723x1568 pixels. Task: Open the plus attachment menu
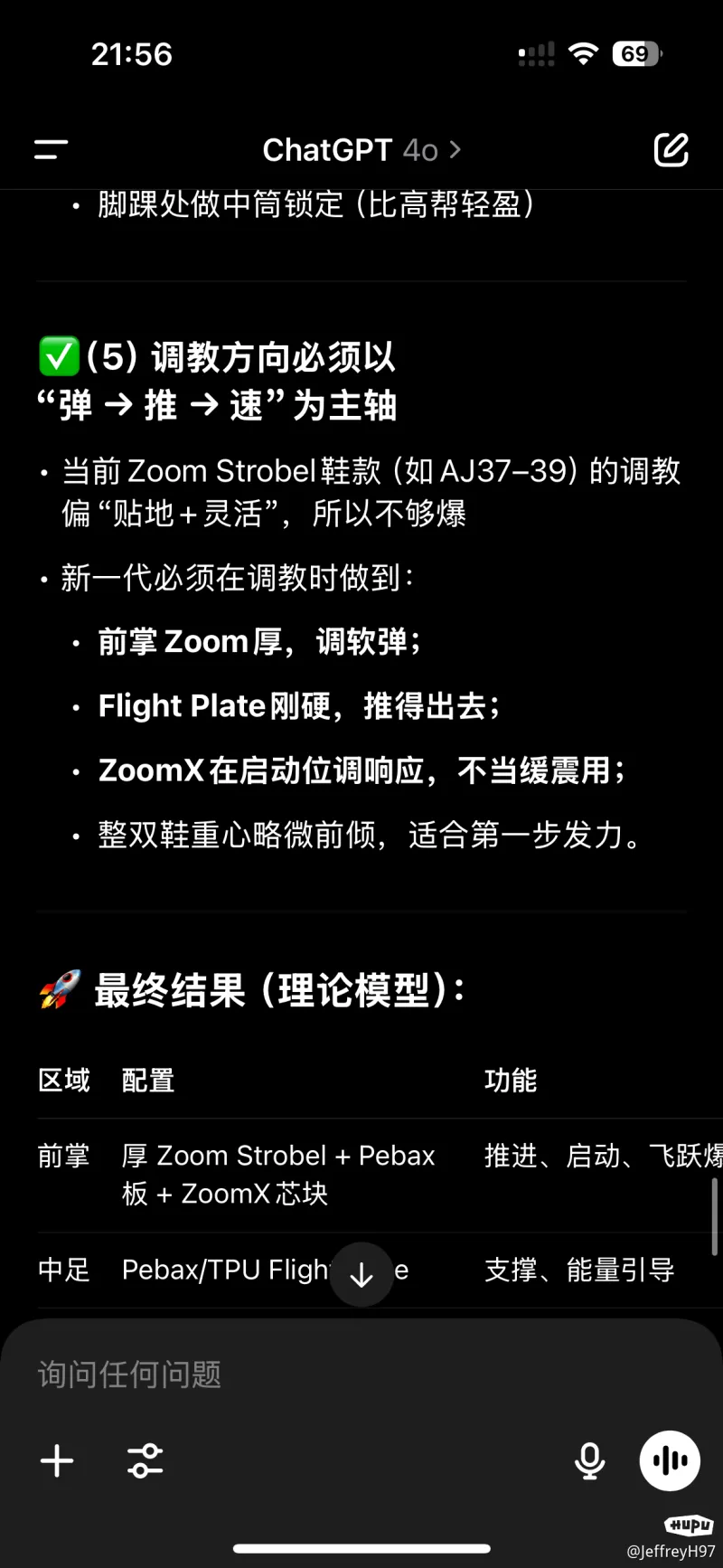coord(57,1460)
